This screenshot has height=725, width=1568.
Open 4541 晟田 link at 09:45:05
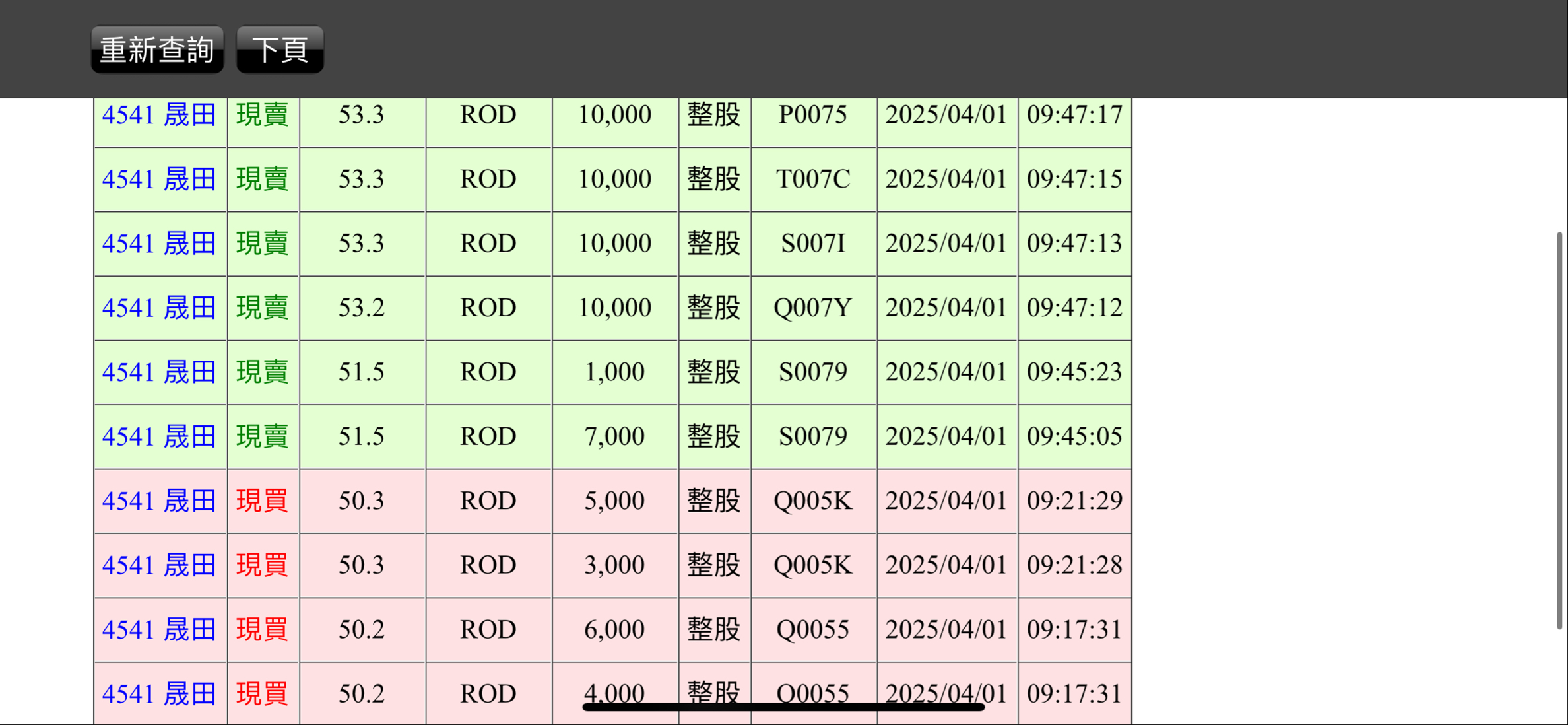[159, 436]
